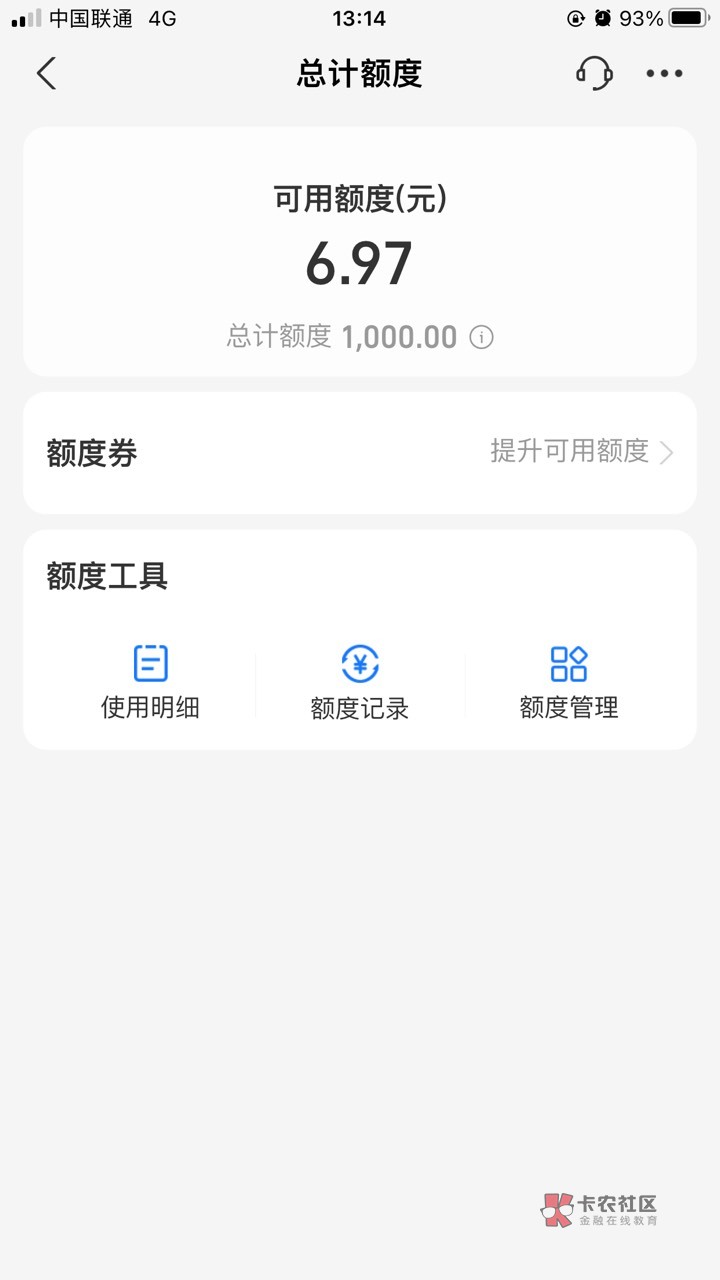View 使用明细 usage details
This screenshot has height=1280, width=720.
pyautogui.click(x=150, y=682)
